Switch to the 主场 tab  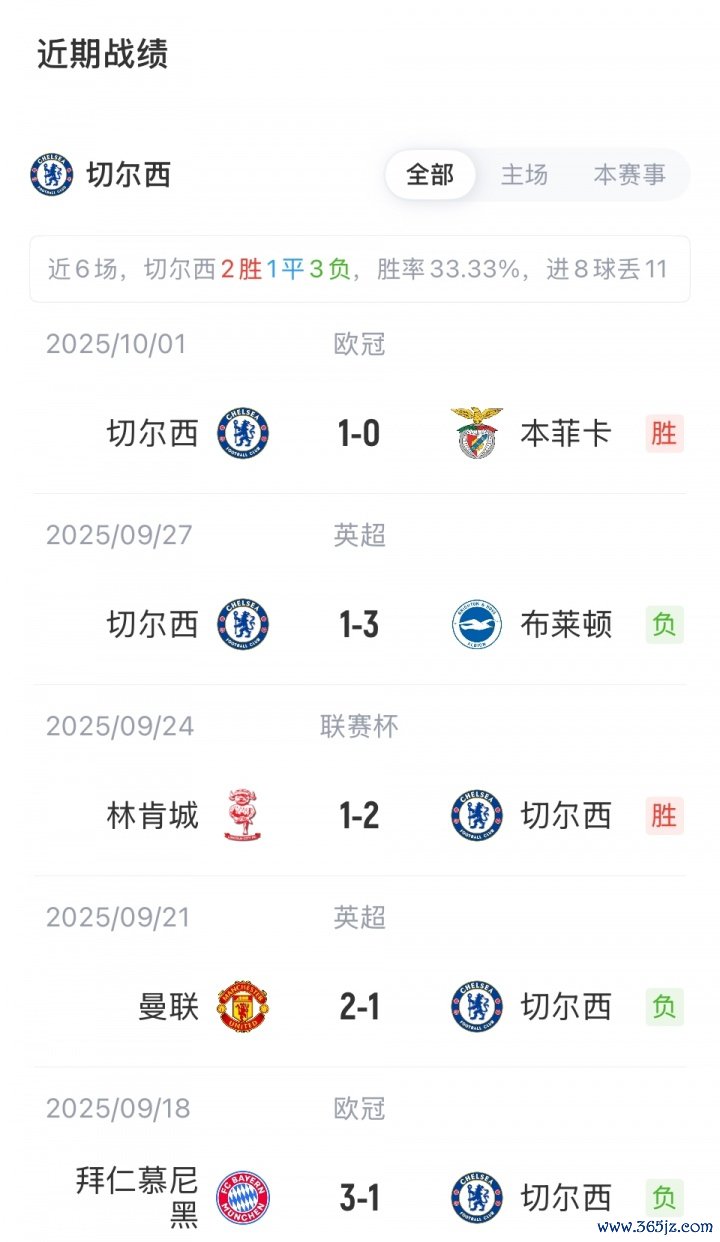pyautogui.click(x=524, y=175)
